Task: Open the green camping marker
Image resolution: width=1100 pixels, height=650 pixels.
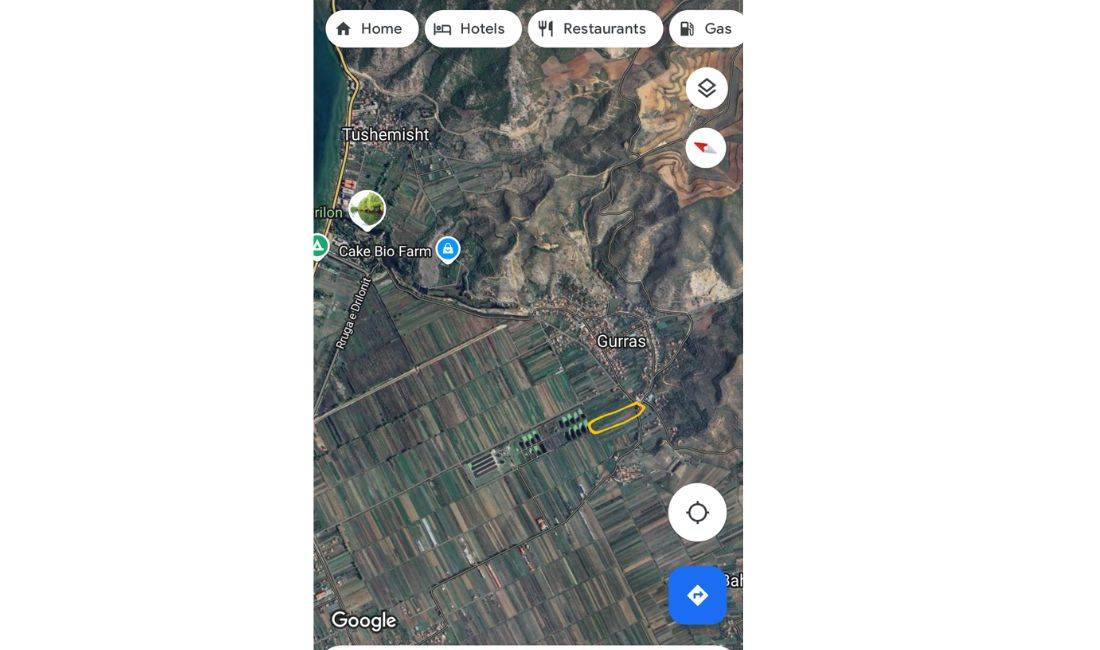Action: 318,245
